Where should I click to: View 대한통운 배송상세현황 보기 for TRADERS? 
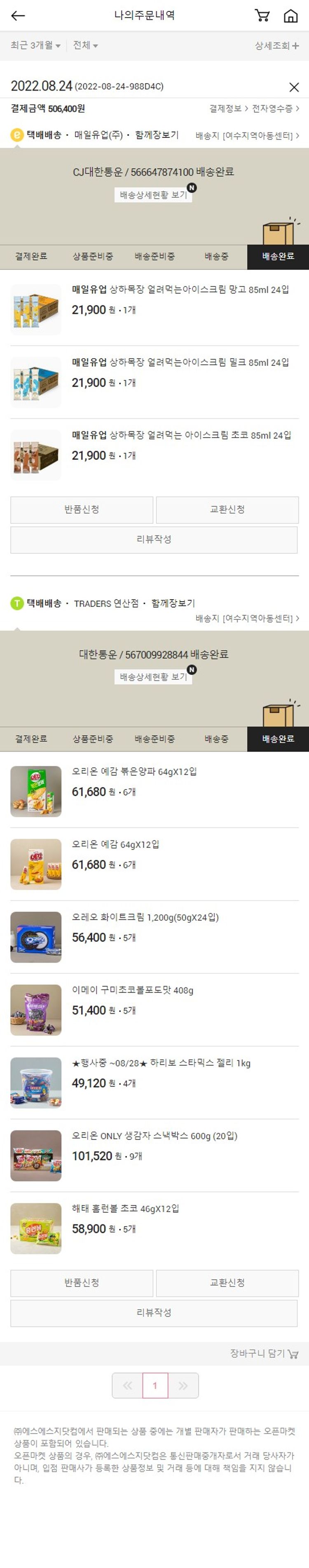click(153, 677)
